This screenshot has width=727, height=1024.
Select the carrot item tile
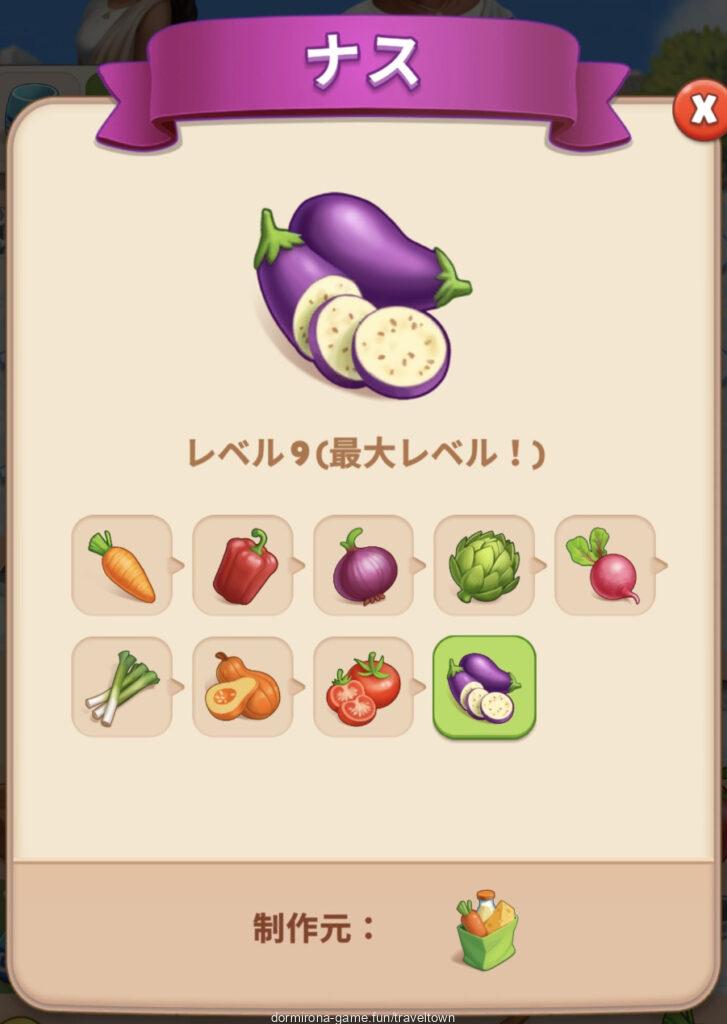(122, 565)
